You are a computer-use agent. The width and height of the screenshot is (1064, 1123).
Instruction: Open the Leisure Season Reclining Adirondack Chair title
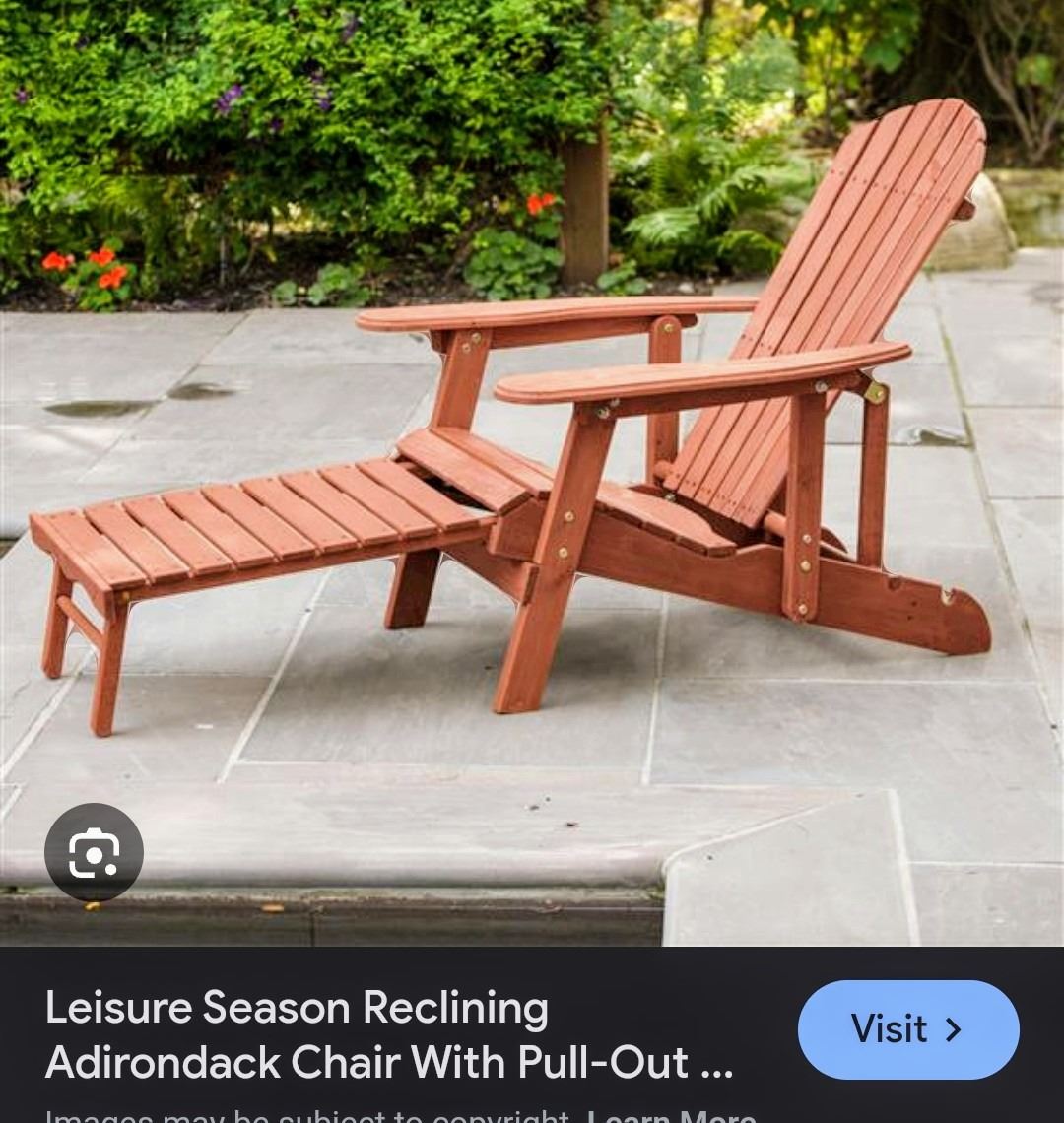click(388, 1035)
